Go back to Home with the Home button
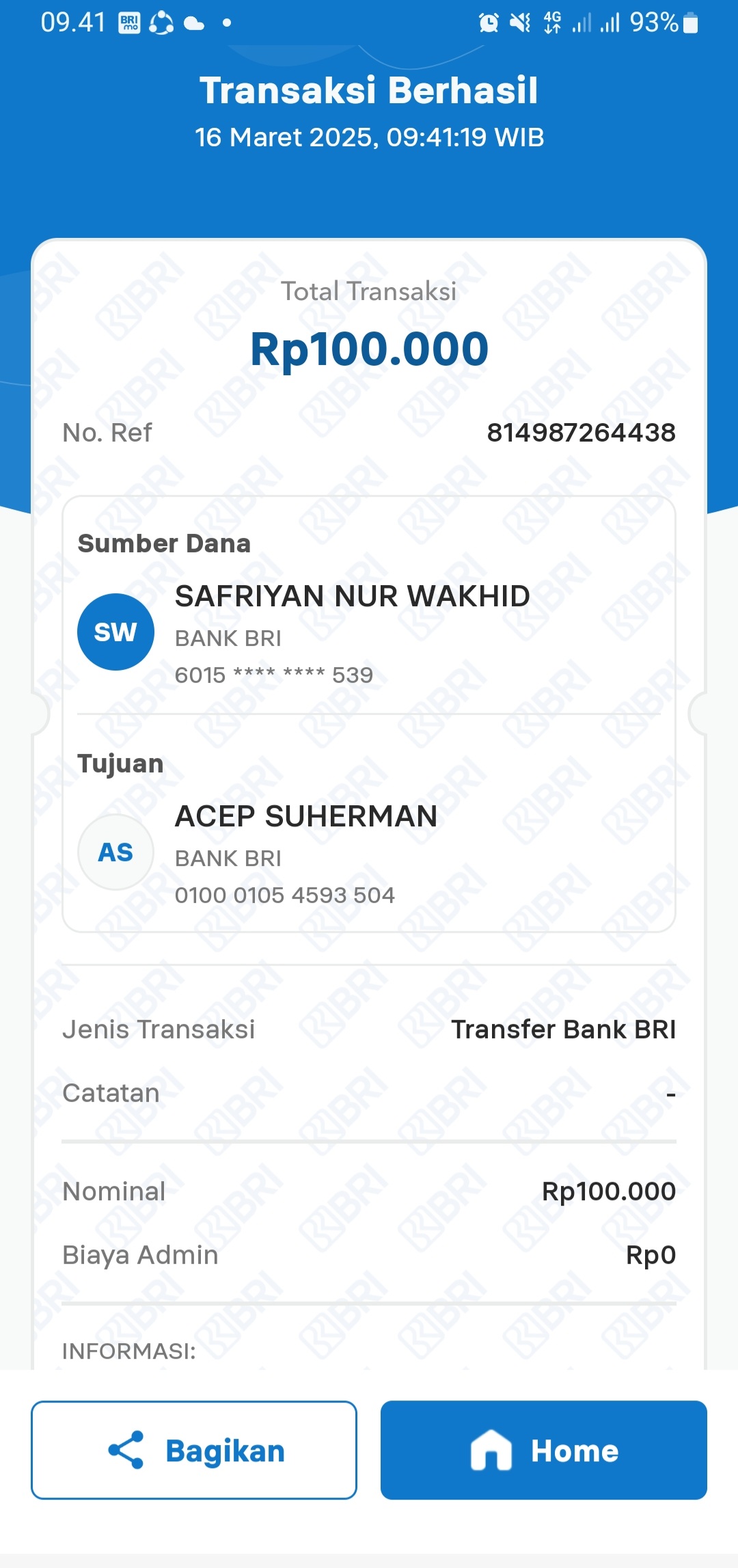738x1568 pixels. pos(543,1450)
